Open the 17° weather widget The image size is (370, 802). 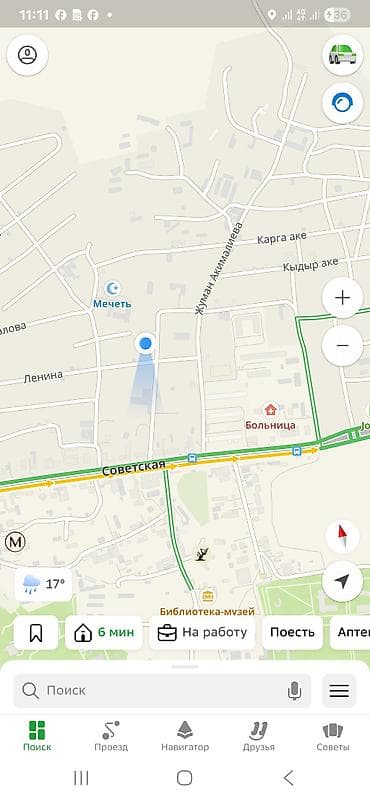tap(43, 585)
